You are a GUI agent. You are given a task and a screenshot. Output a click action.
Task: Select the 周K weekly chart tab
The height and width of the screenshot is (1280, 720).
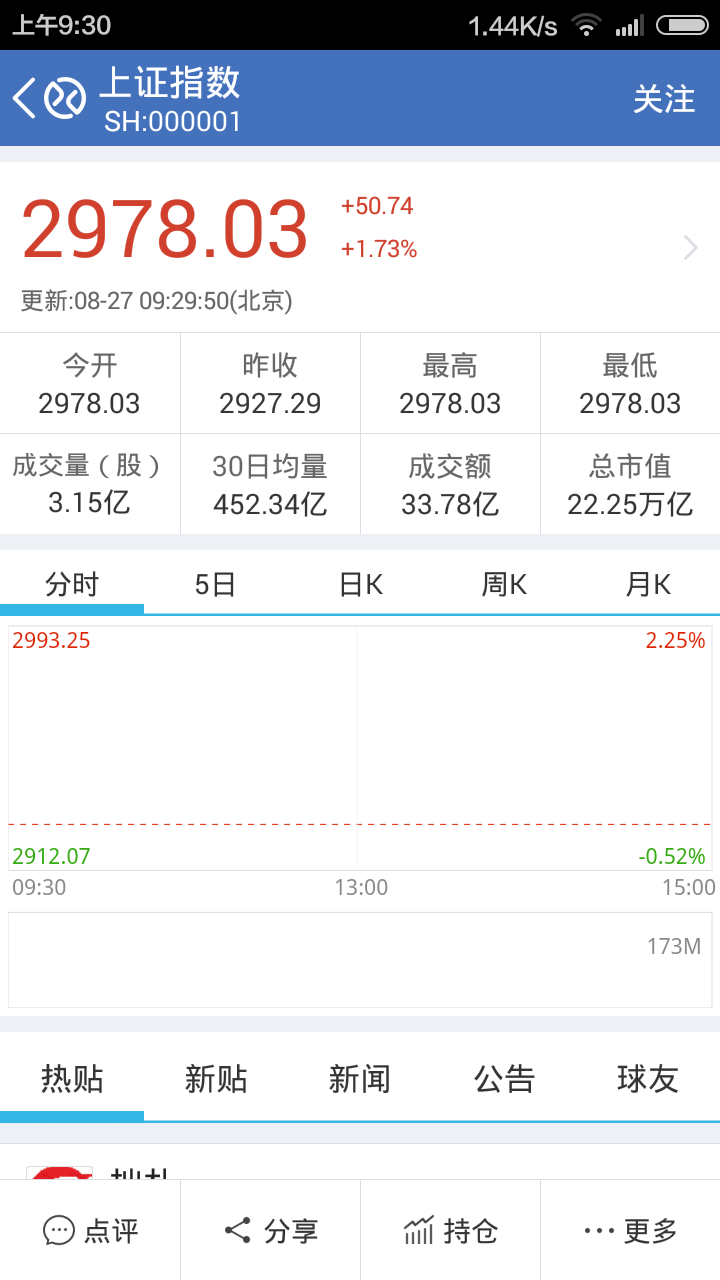point(504,583)
